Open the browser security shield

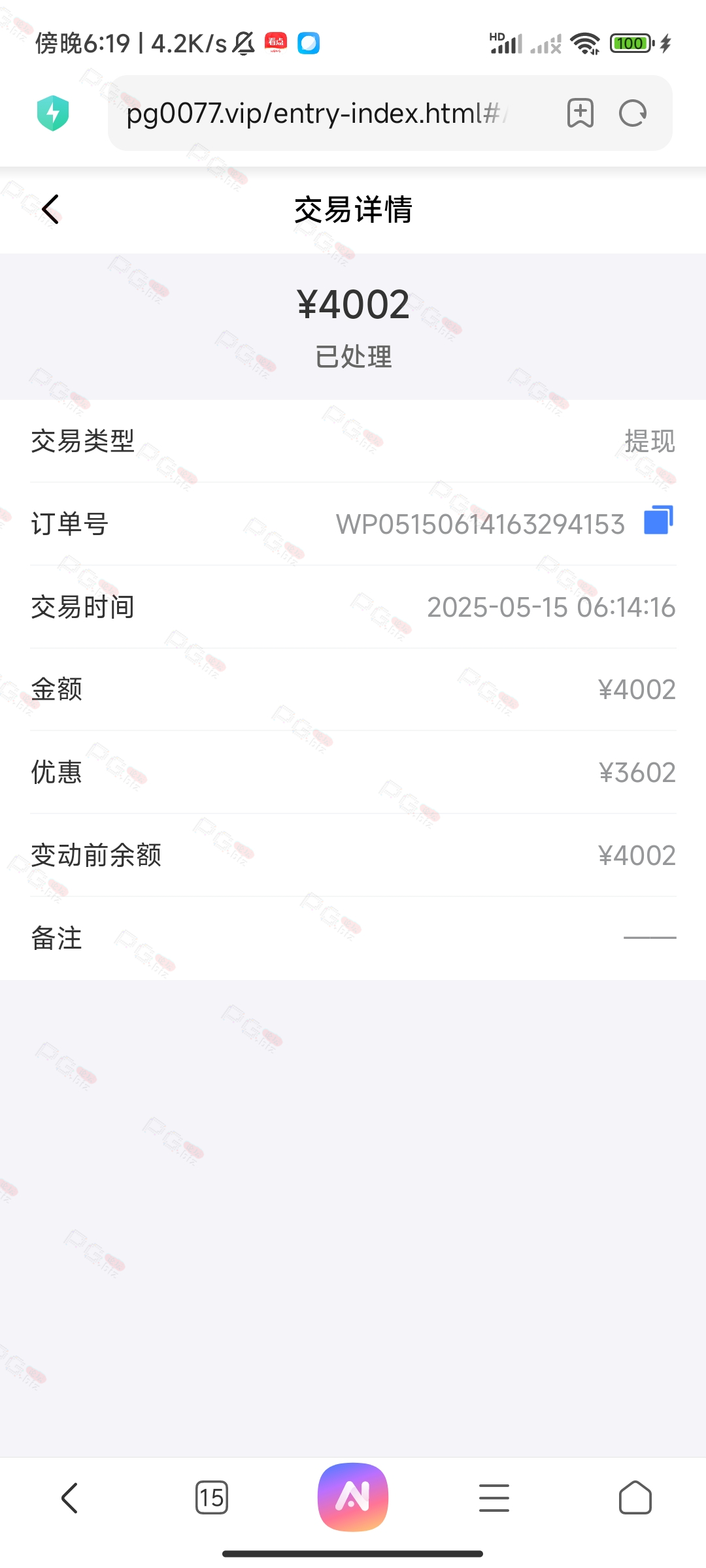pyautogui.click(x=53, y=113)
